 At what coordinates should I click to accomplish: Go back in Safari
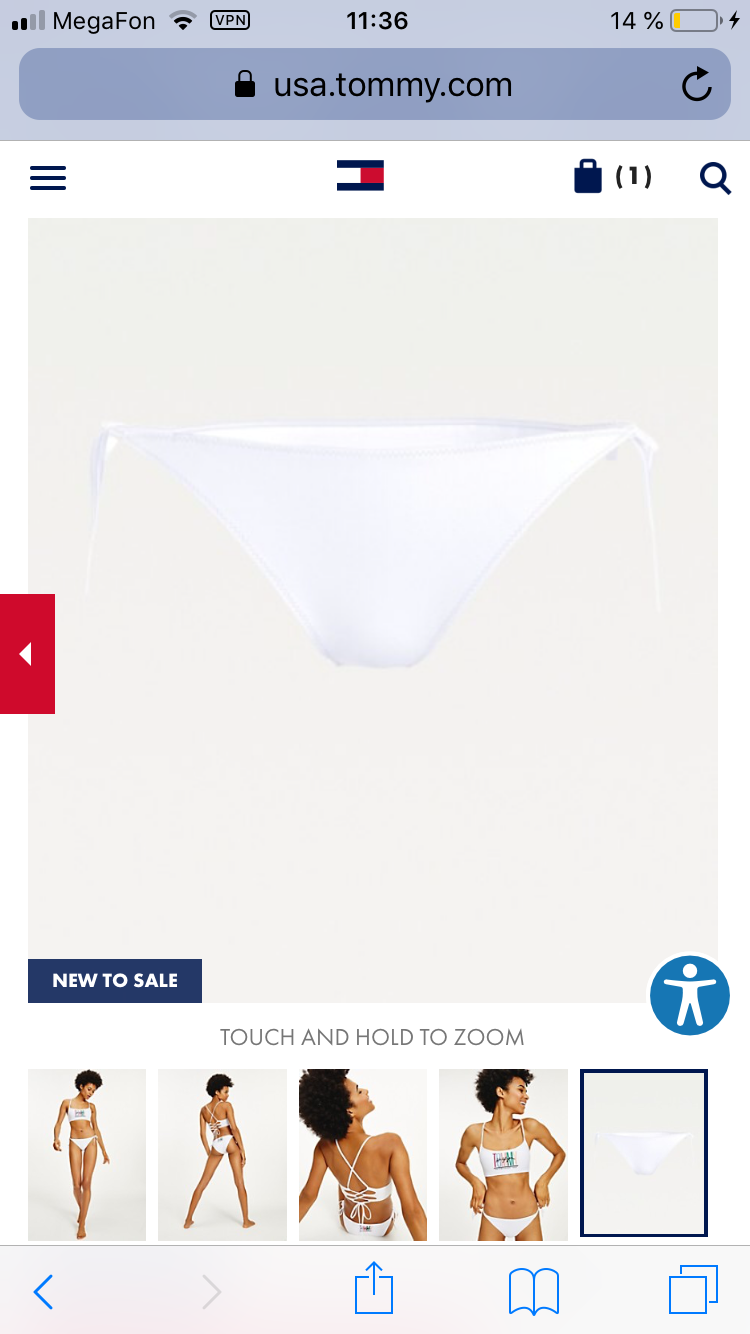point(43,1292)
